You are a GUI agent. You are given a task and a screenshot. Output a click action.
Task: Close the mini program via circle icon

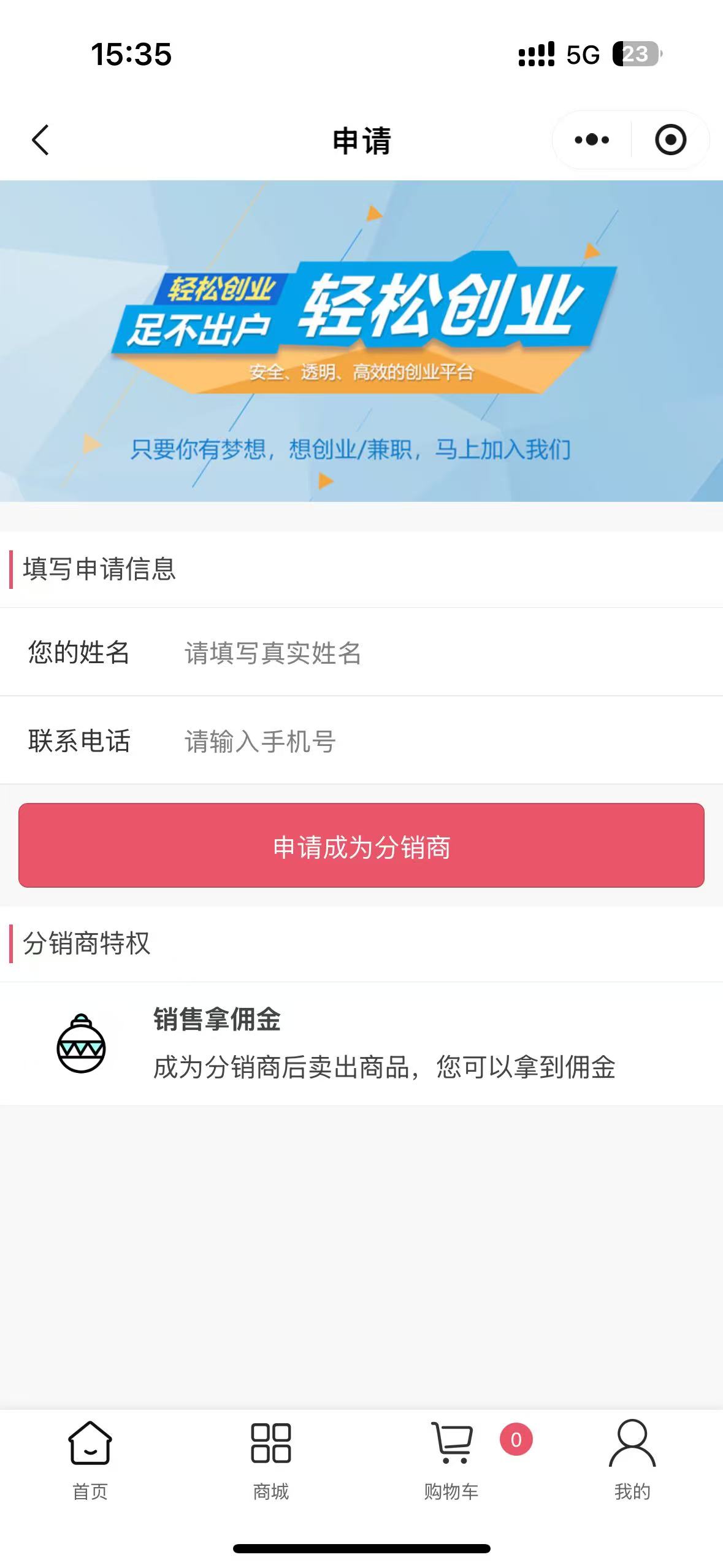[x=670, y=140]
